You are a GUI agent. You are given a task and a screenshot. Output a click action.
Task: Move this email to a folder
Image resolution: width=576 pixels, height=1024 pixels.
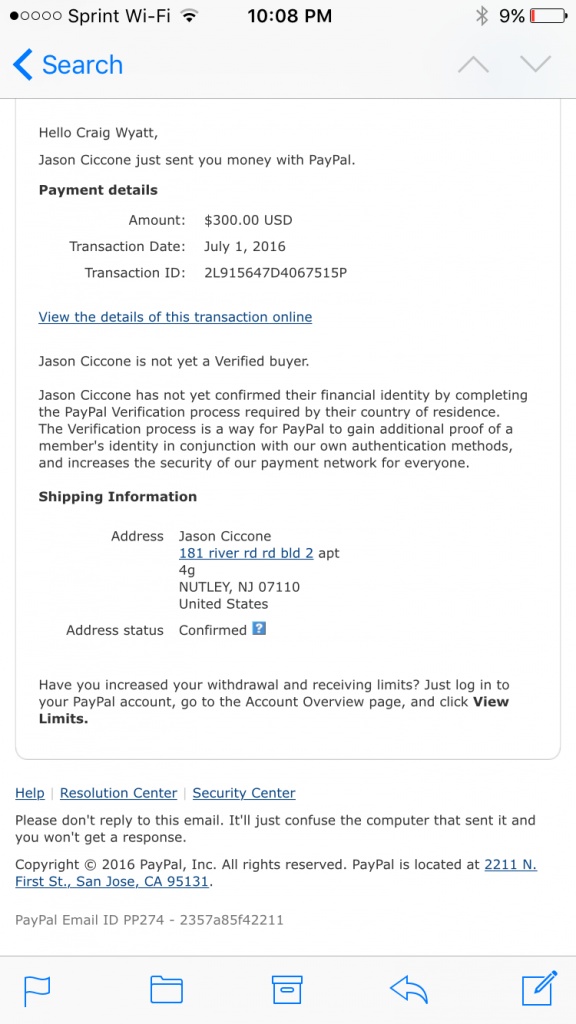tap(167, 990)
